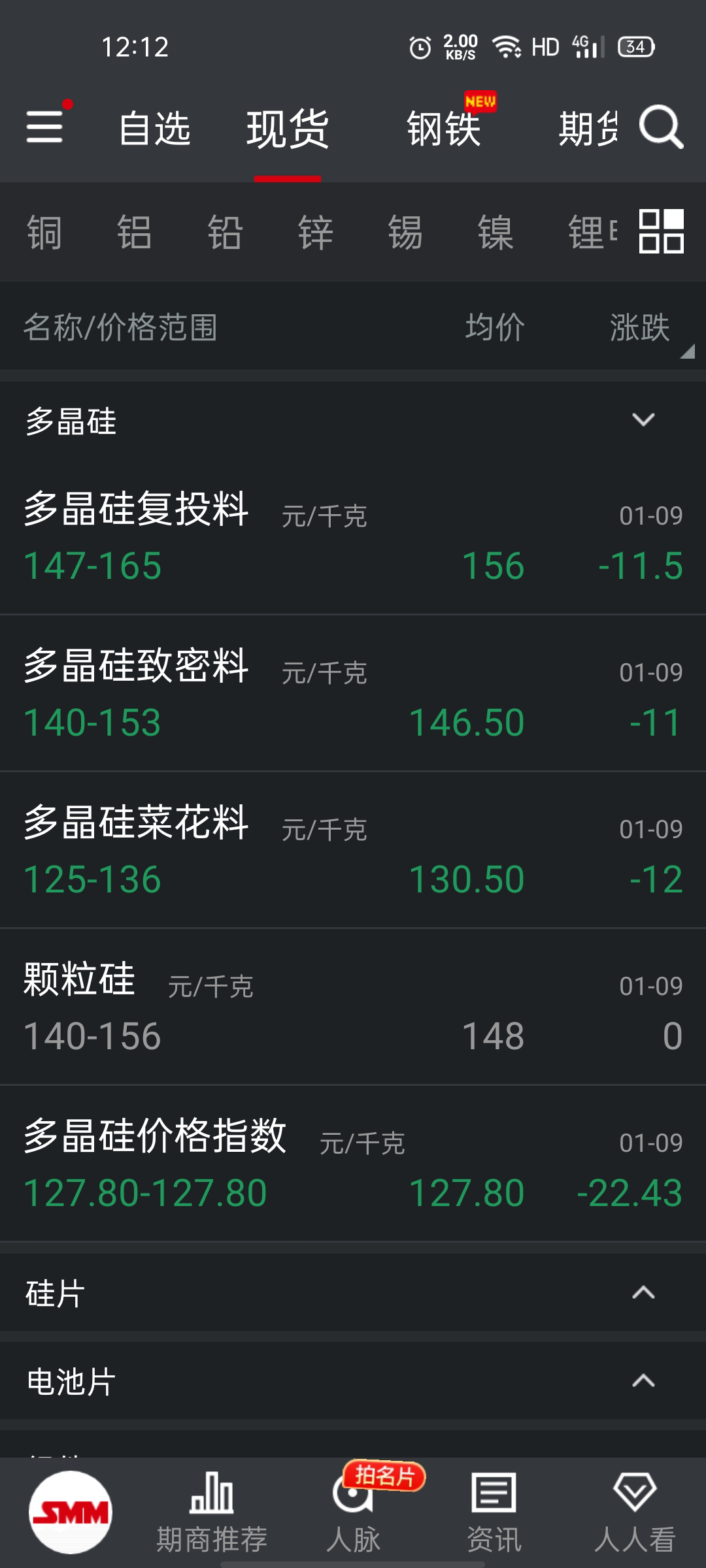This screenshot has height=1568, width=706.
Task: Collapse the 多晶硅 section
Action: click(x=643, y=420)
